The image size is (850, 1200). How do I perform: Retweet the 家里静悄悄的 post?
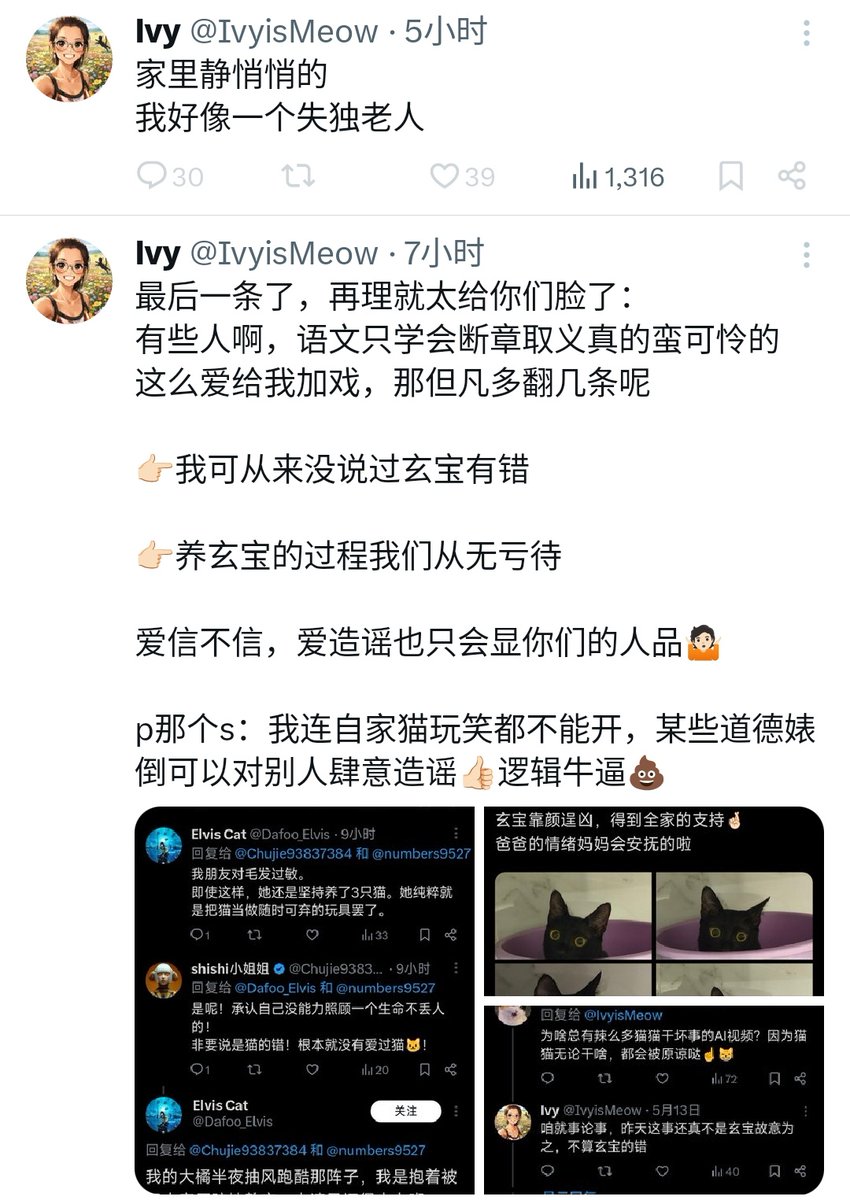298,177
